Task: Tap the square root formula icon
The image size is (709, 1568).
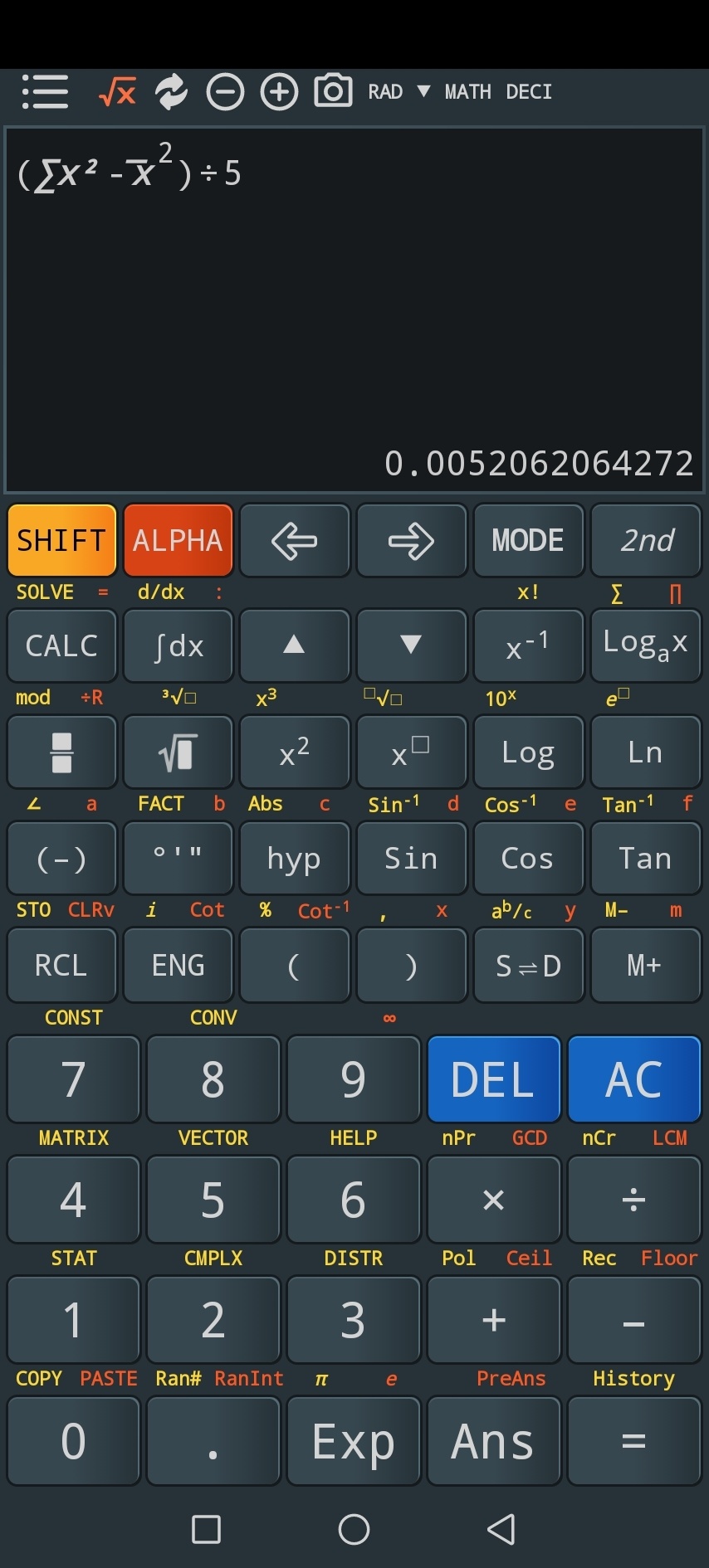Action: click(117, 91)
